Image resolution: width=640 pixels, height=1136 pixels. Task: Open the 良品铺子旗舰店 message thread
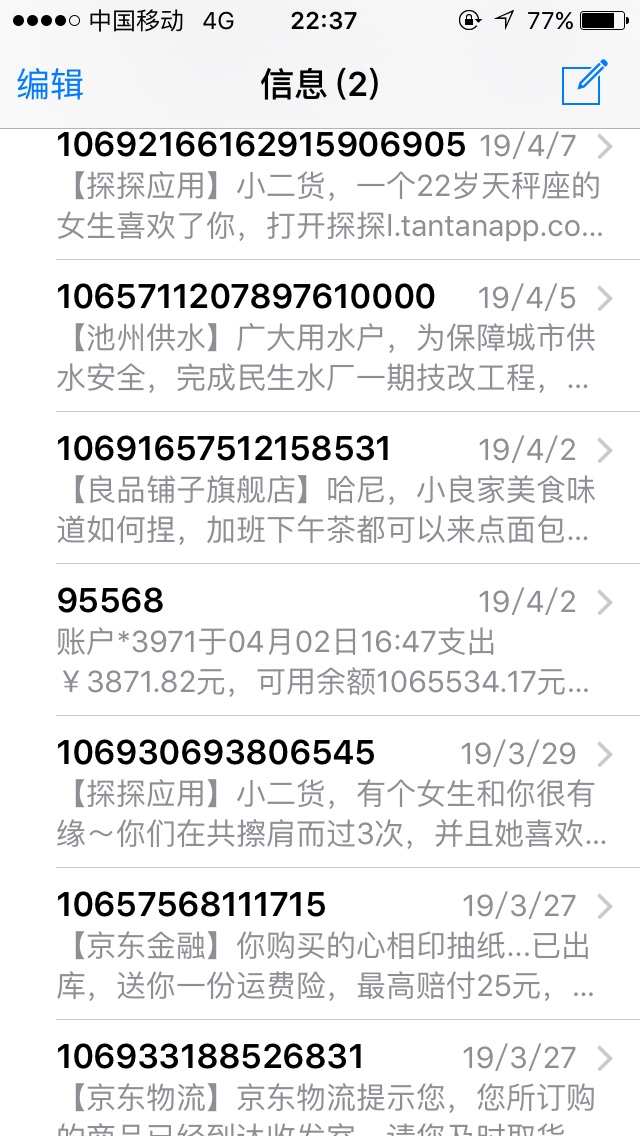point(320,488)
